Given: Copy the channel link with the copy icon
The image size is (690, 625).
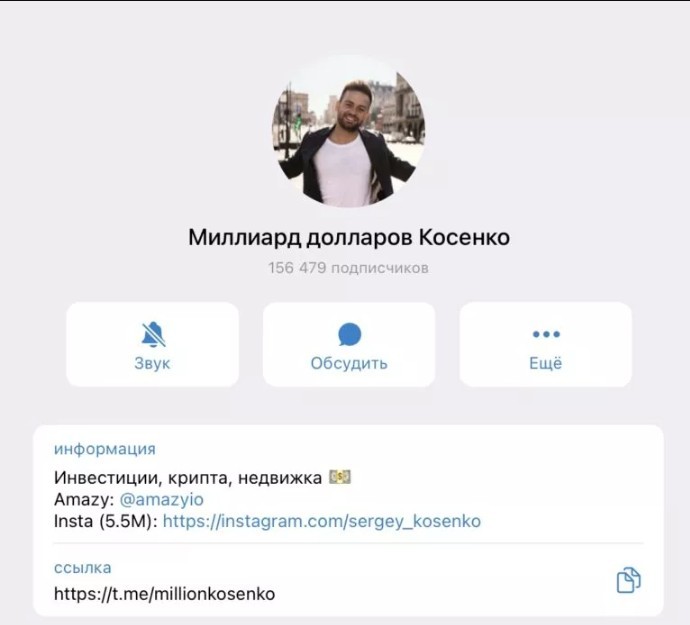Looking at the screenshot, I should point(628,580).
